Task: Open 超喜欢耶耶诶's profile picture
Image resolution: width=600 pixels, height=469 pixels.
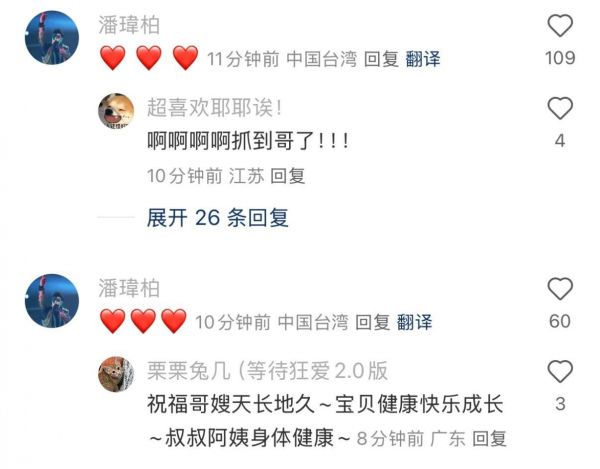Action: point(117,113)
